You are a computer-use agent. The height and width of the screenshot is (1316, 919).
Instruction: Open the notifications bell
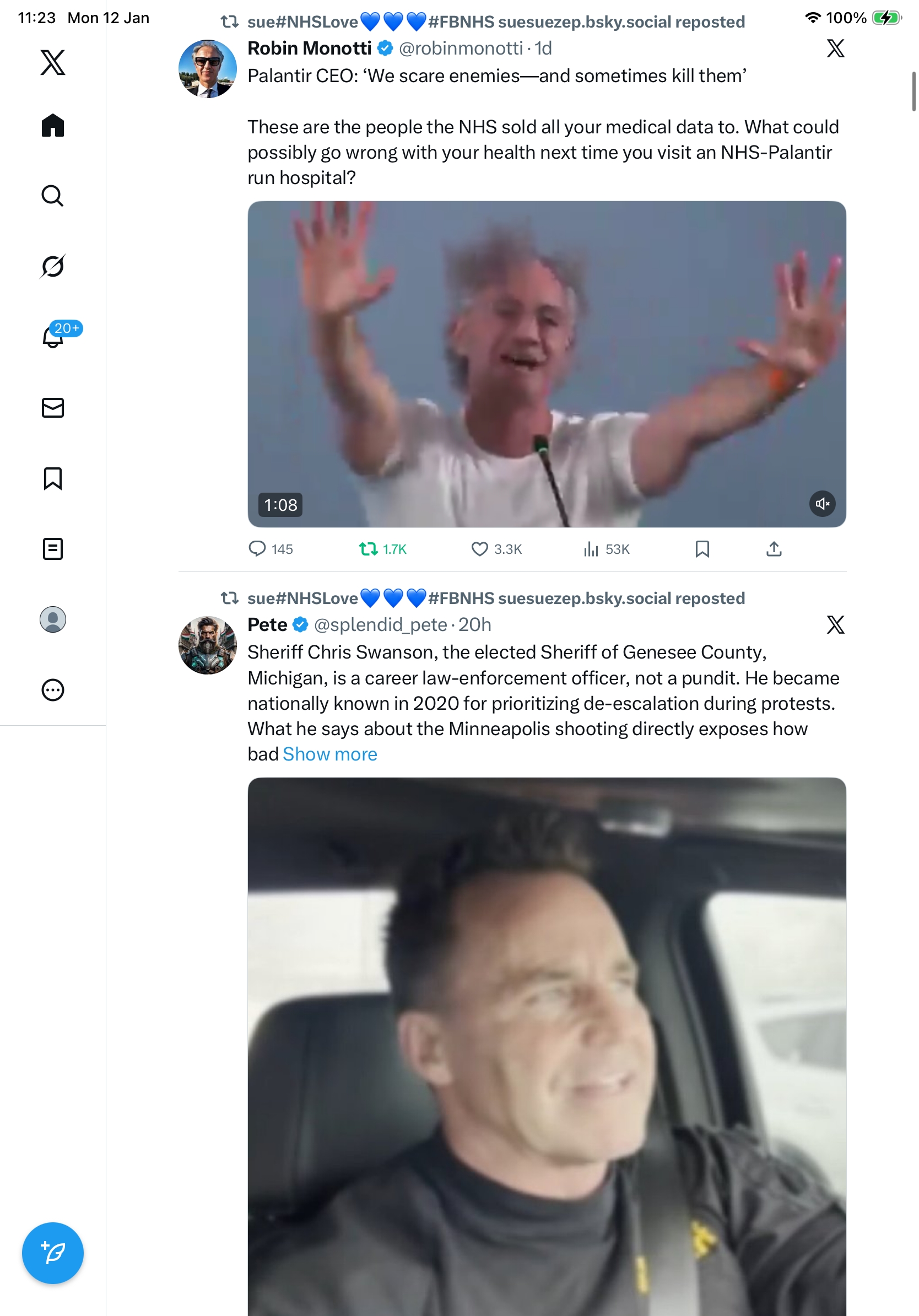(53, 337)
